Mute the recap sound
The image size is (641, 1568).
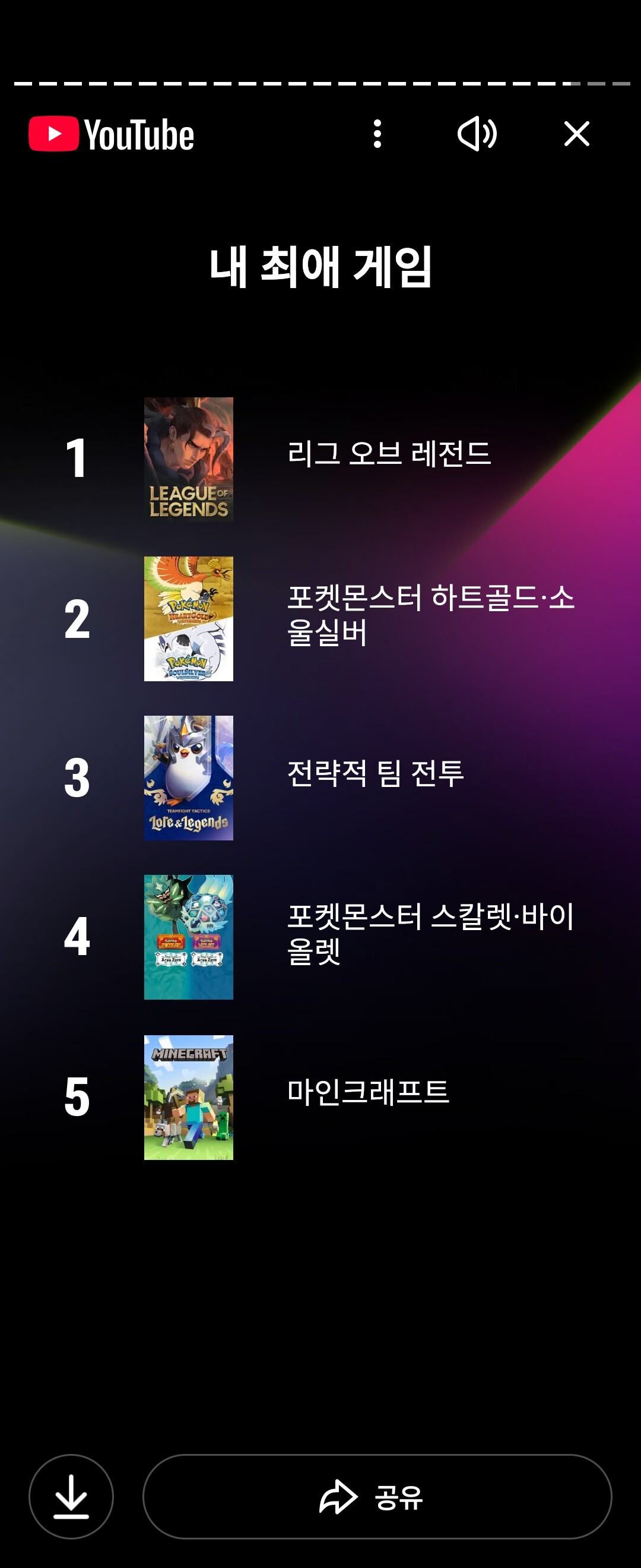[x=477, y=134]
